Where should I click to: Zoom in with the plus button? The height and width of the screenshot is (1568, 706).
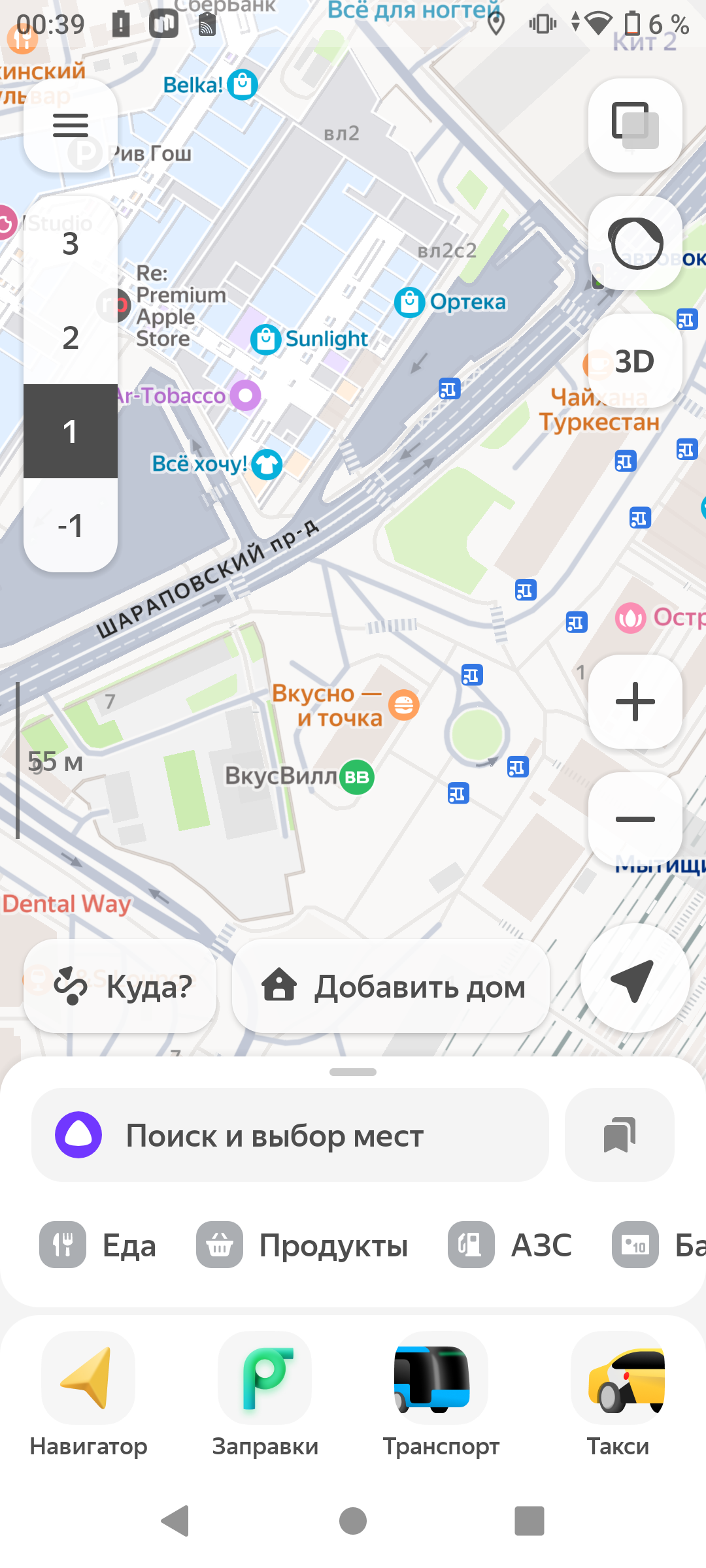click(x=635, y=702)
